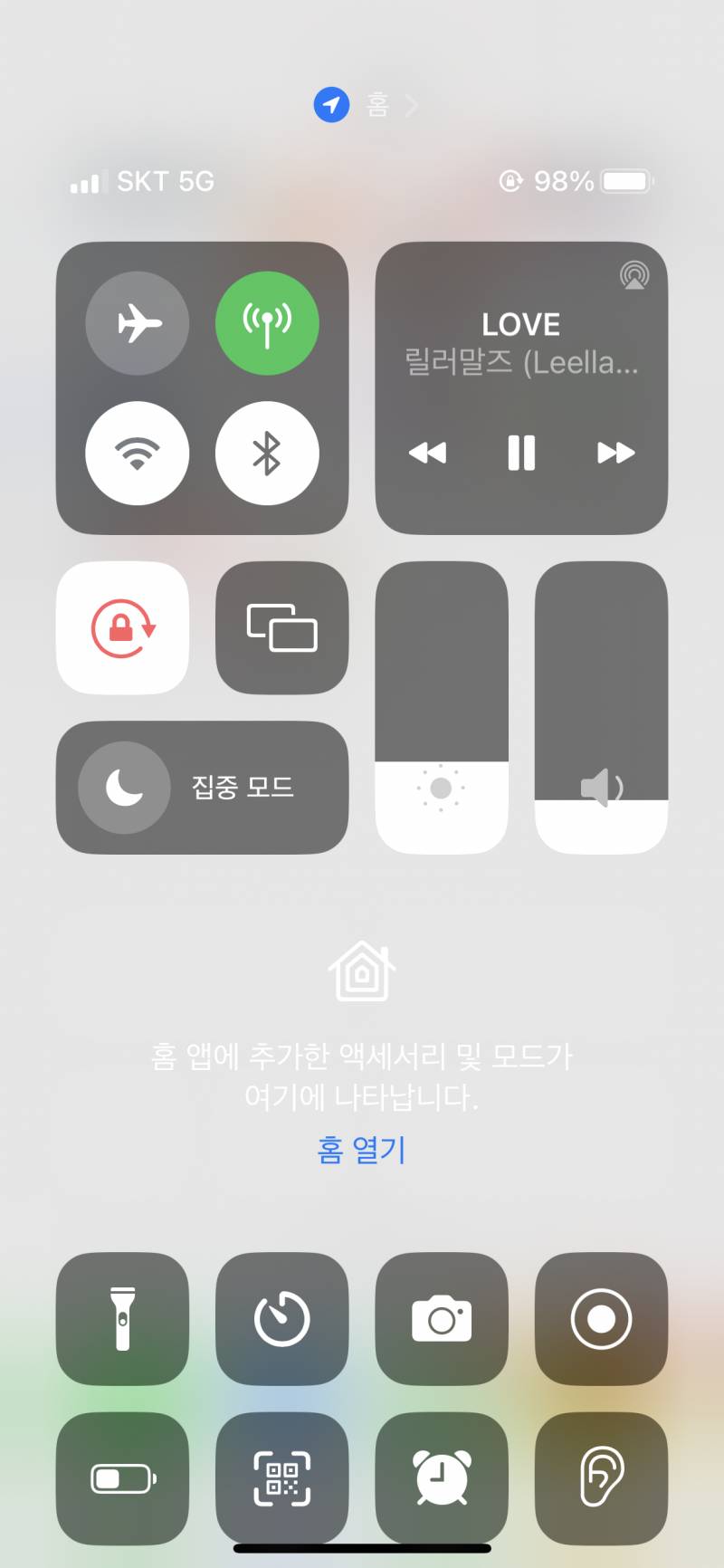Open the timer
Screen dimensions: 724x1568
coord(281,1319)
